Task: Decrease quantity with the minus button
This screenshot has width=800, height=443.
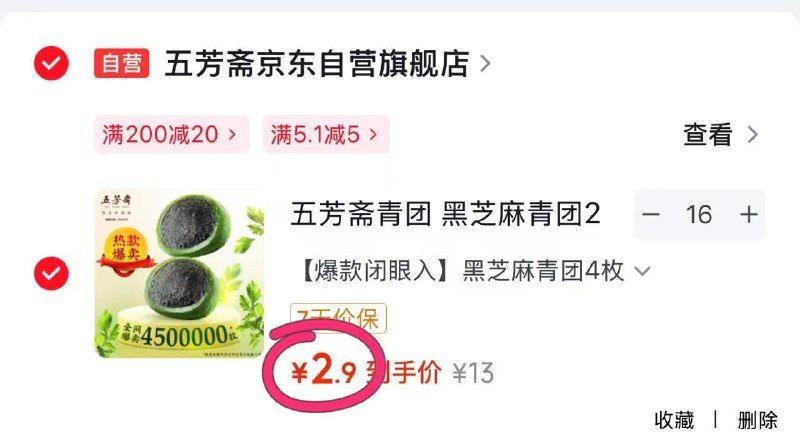Action: 651,214
